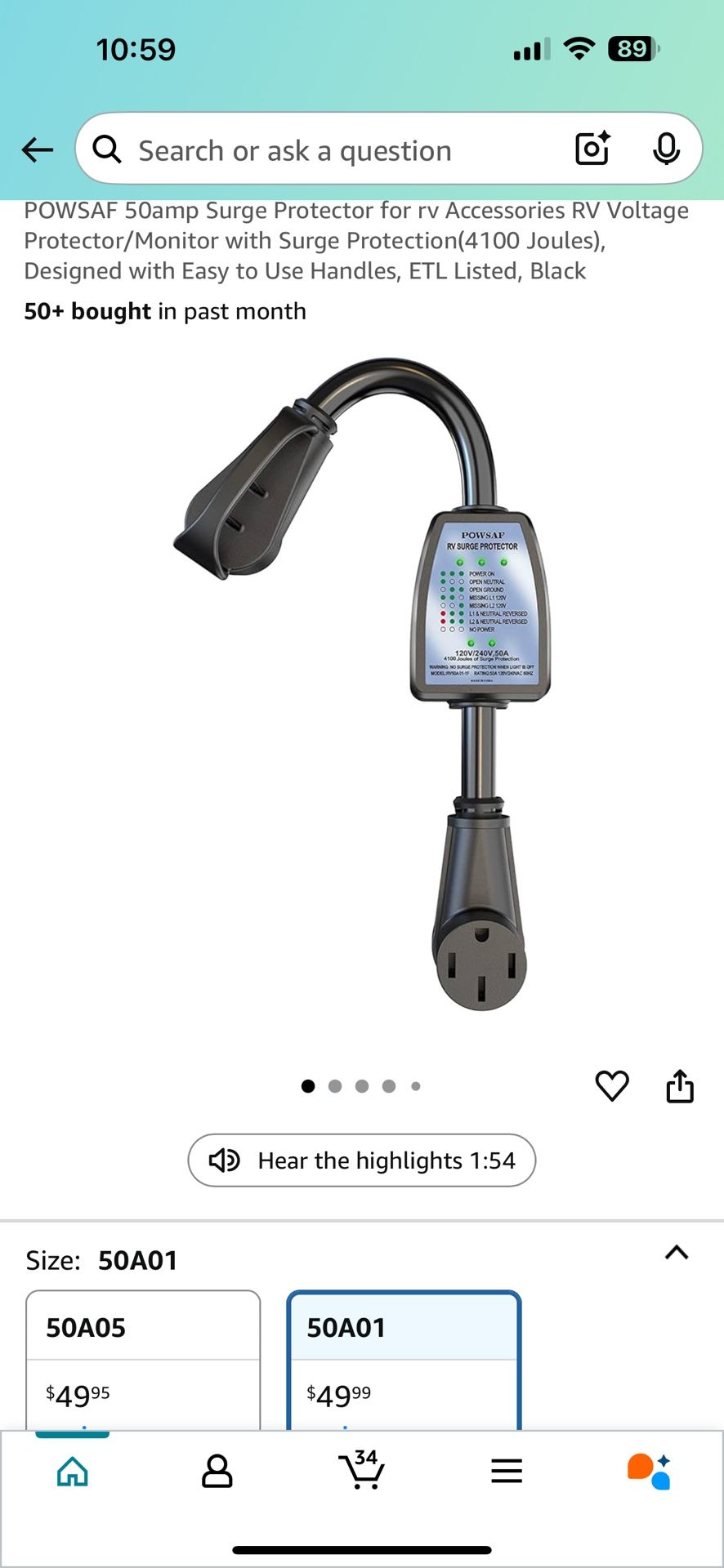724x1568 pixels.
Task: Expand the search suggestions field
Action: [327, 149]
